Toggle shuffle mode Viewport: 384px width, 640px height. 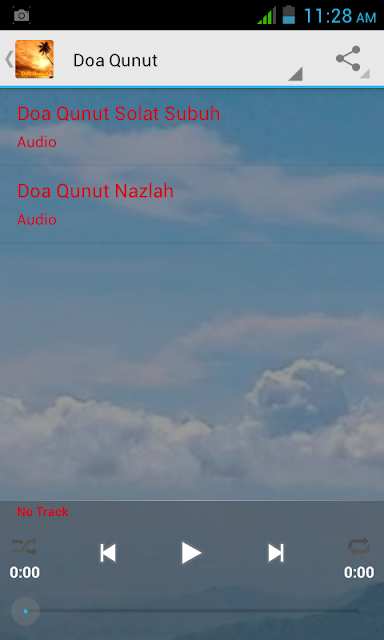coord(24,547)
